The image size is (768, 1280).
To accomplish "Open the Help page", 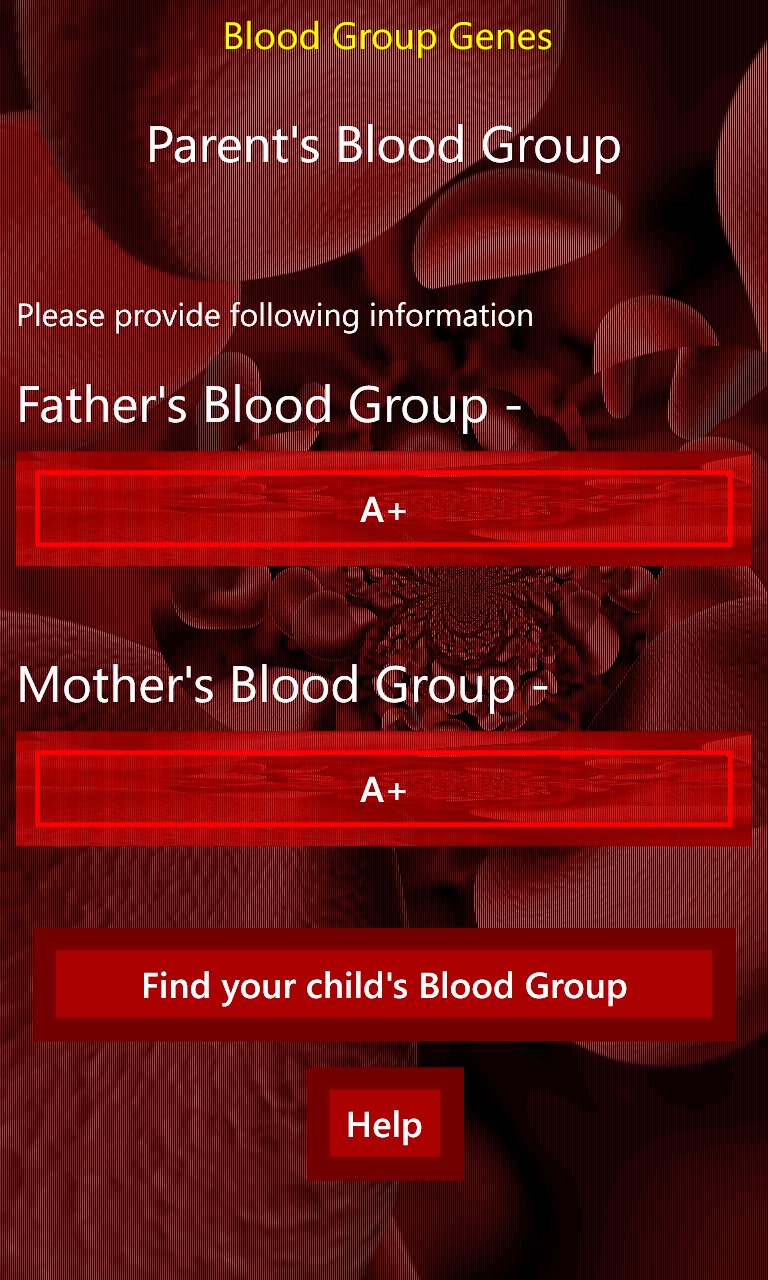I will (x=385, y=1124).
